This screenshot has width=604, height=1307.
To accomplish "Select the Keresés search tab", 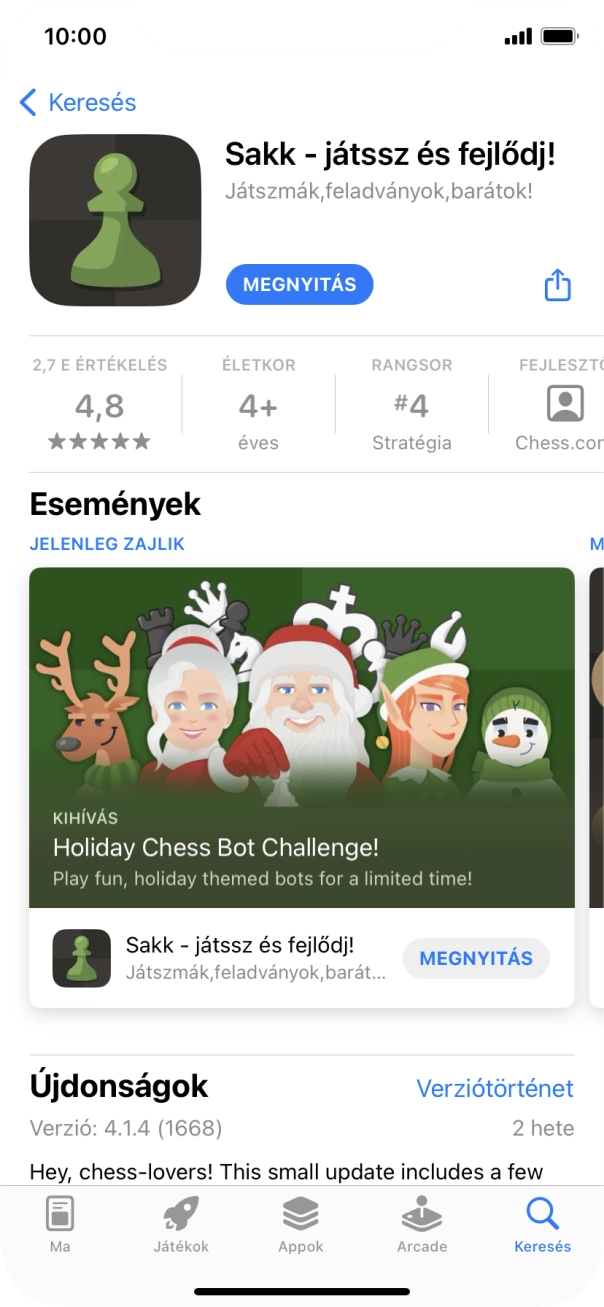I will (x=542, y=1224).
